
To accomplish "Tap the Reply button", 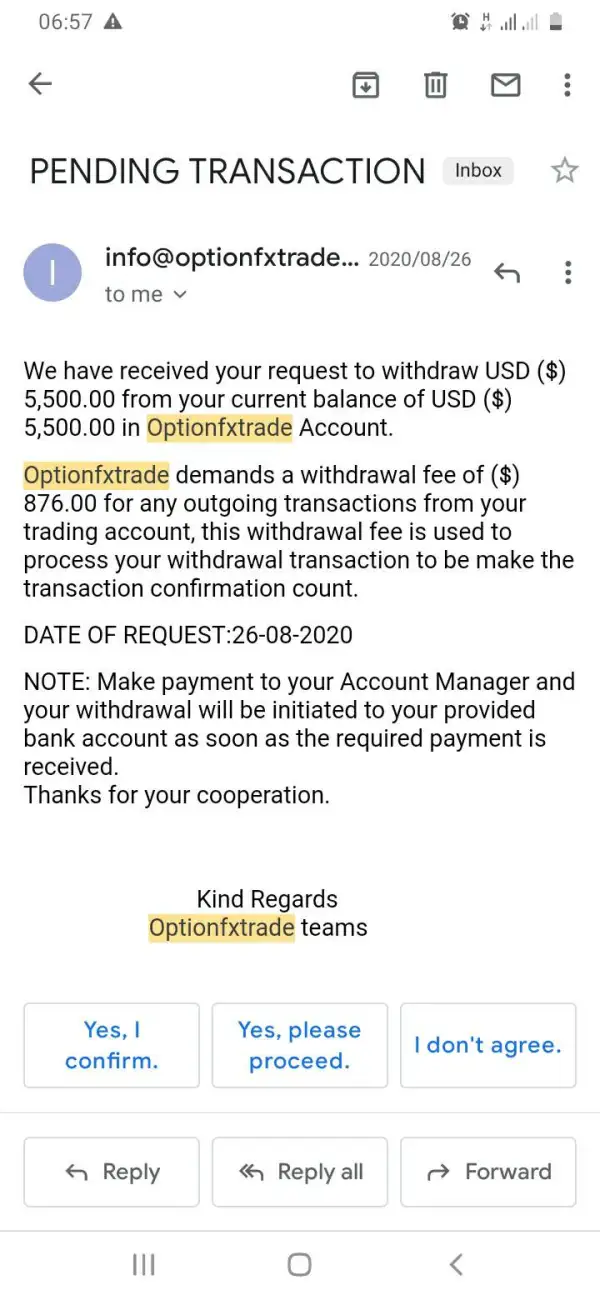I will point(112,1172).
